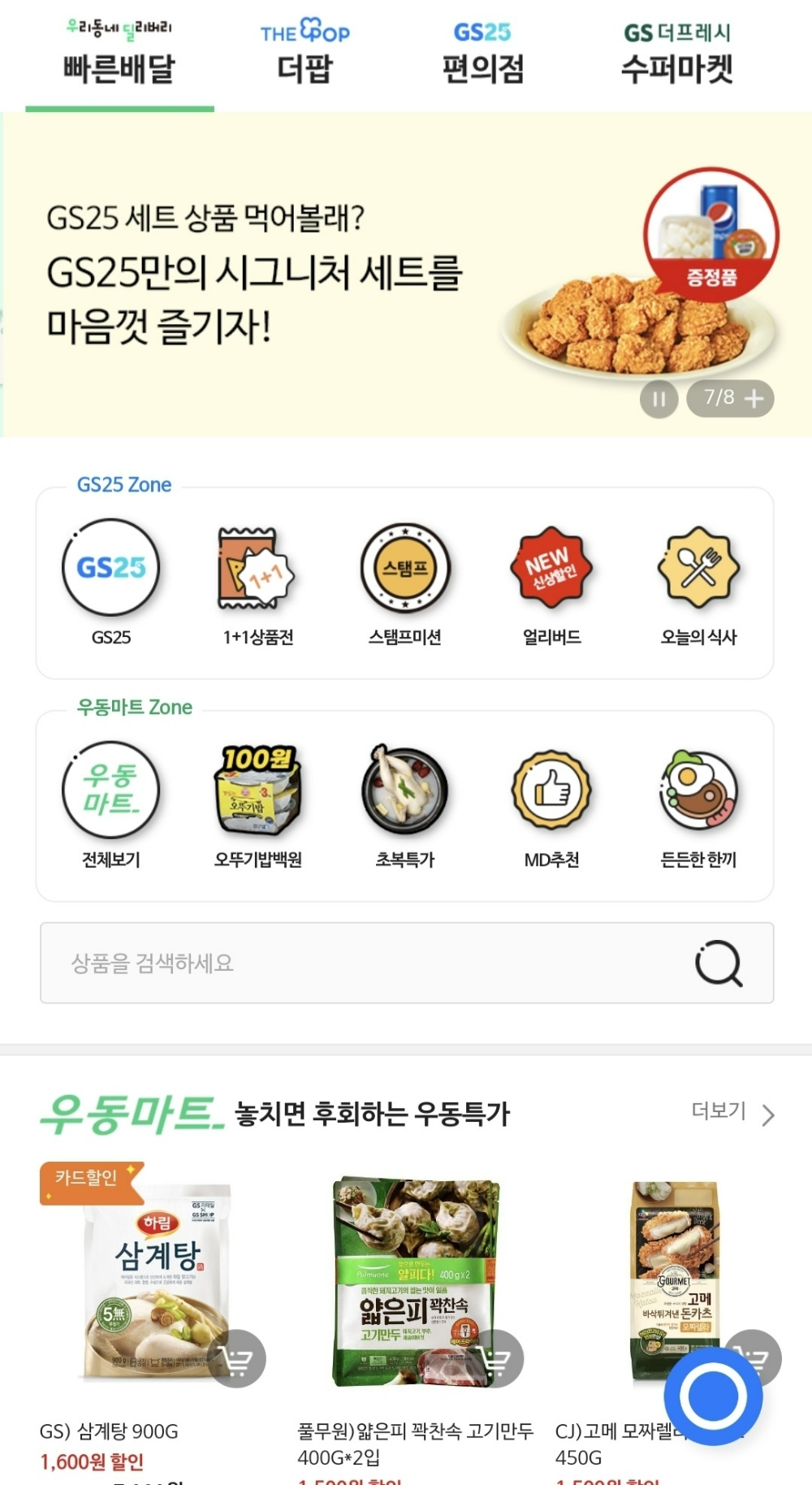
Task: Open the 얼리버드 new product discount icon
Action: click(x=551, y=569)
